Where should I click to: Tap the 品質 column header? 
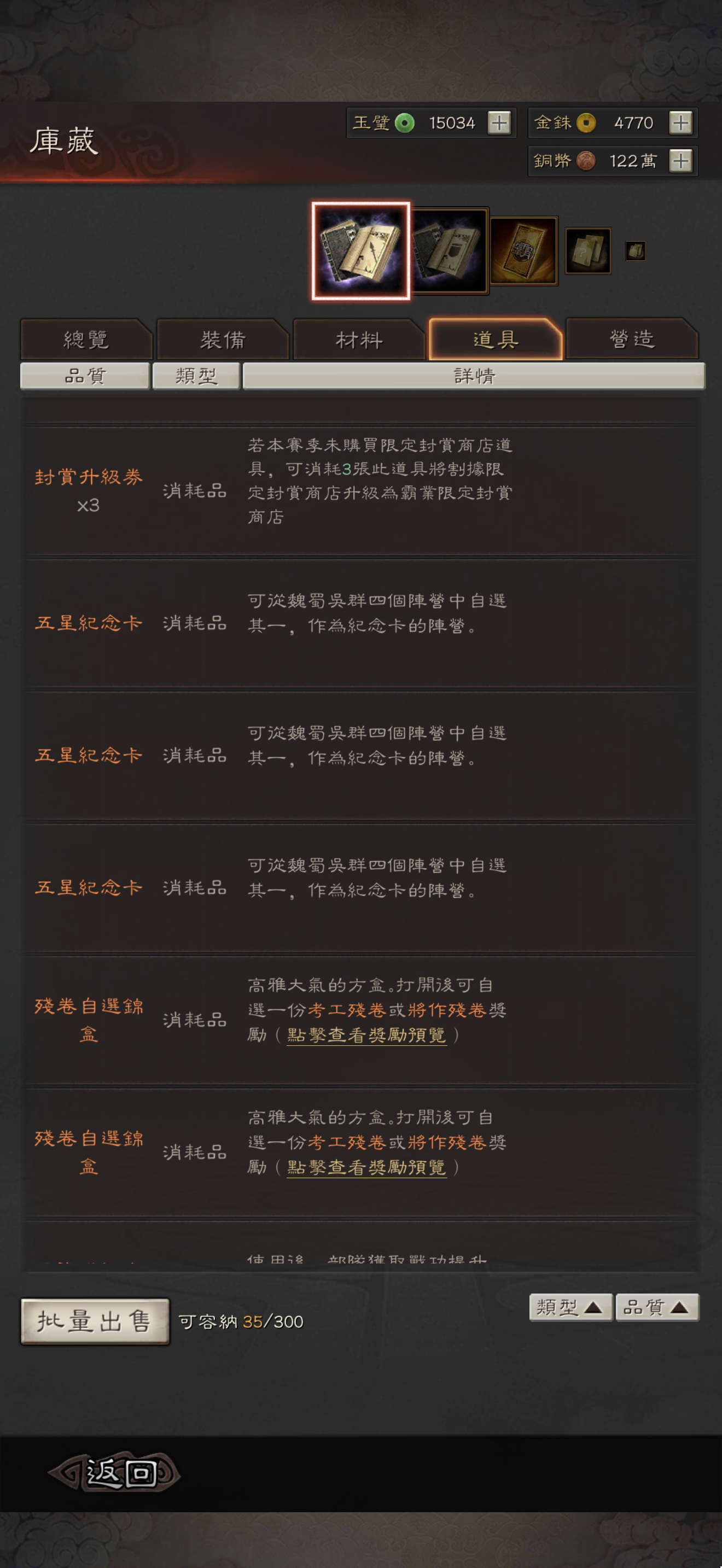85,376
